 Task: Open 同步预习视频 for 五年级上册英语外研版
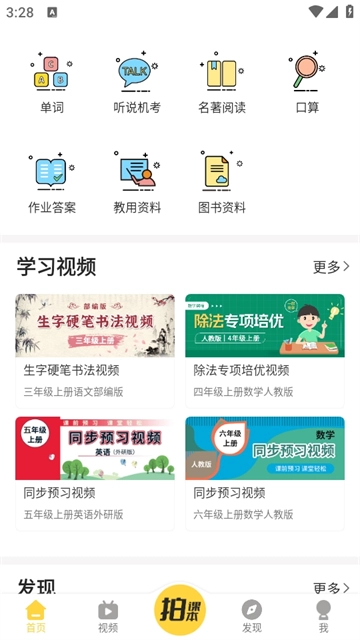(x=95, y=473)
